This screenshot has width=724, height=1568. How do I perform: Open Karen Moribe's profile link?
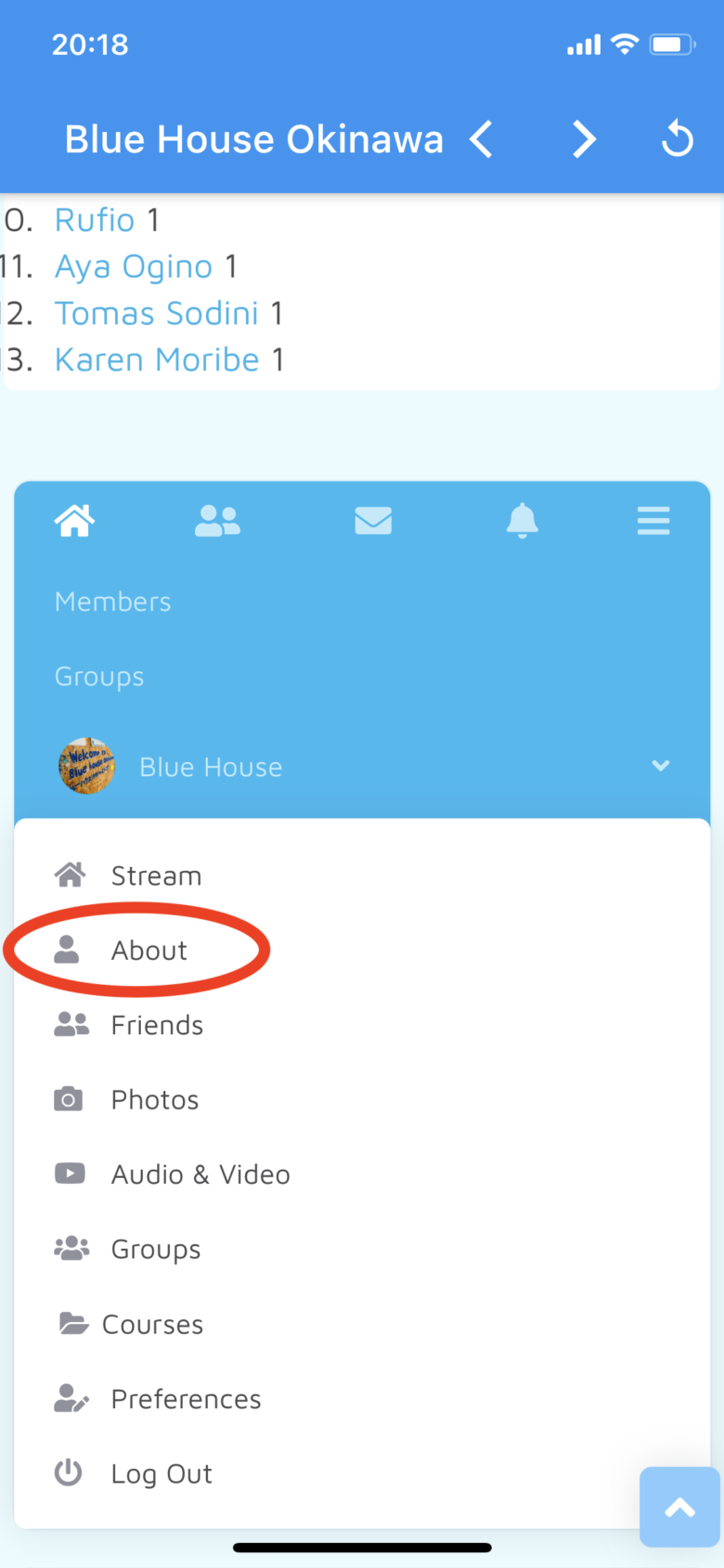point(156,360)
